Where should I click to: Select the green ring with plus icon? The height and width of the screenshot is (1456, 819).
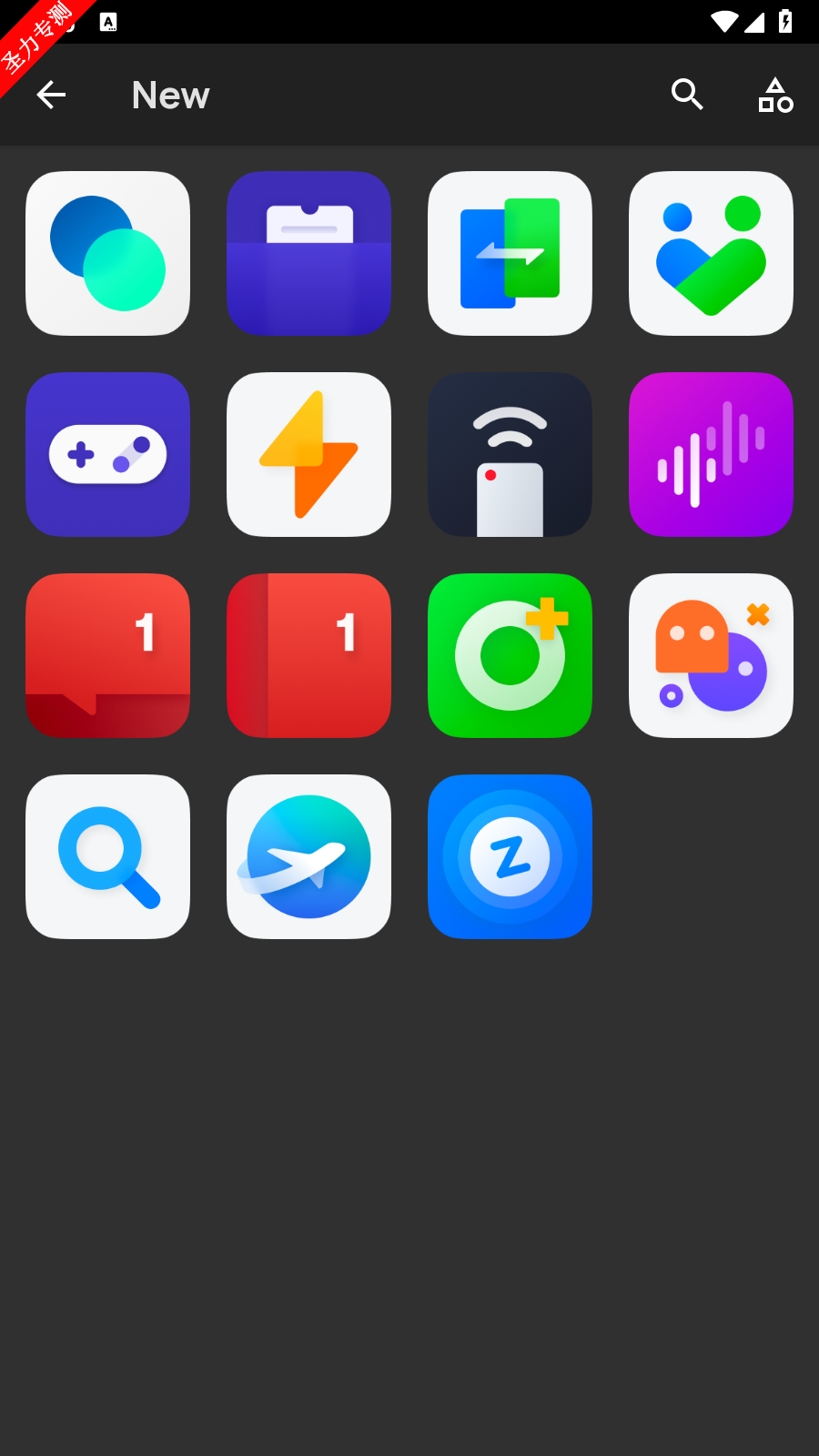tap(511, 656)
